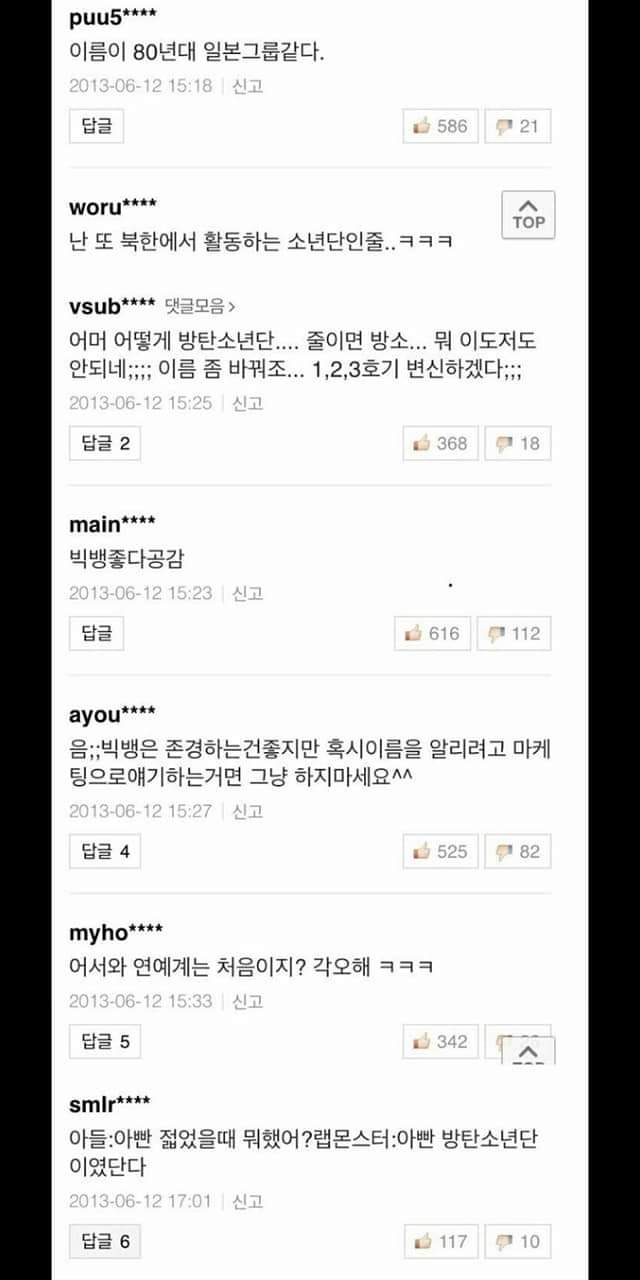
Task: Like ayou's comment with 525 likes
Action: coord(441,852)
